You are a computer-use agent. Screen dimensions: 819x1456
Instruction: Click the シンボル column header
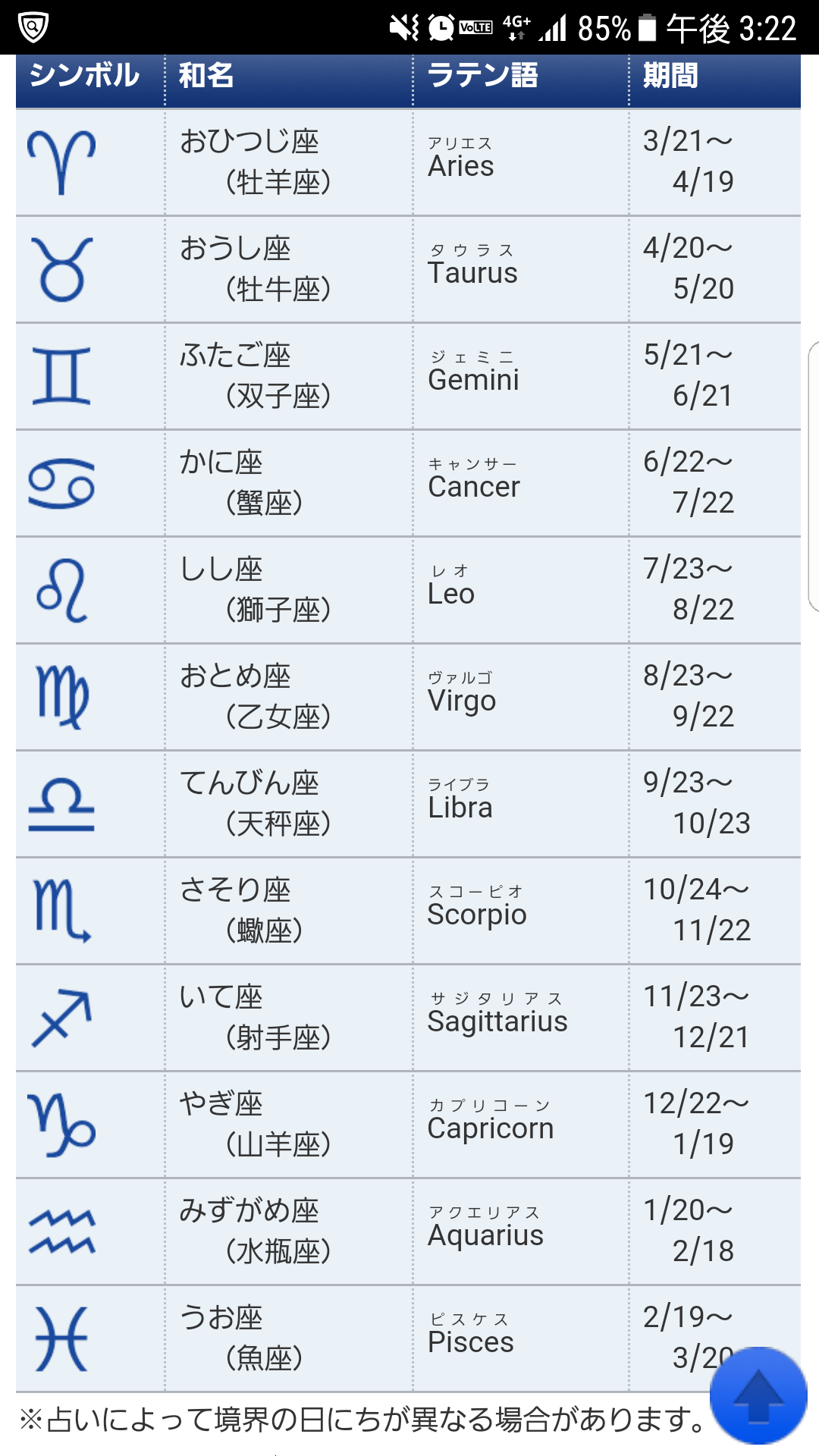tap(85, 76)
